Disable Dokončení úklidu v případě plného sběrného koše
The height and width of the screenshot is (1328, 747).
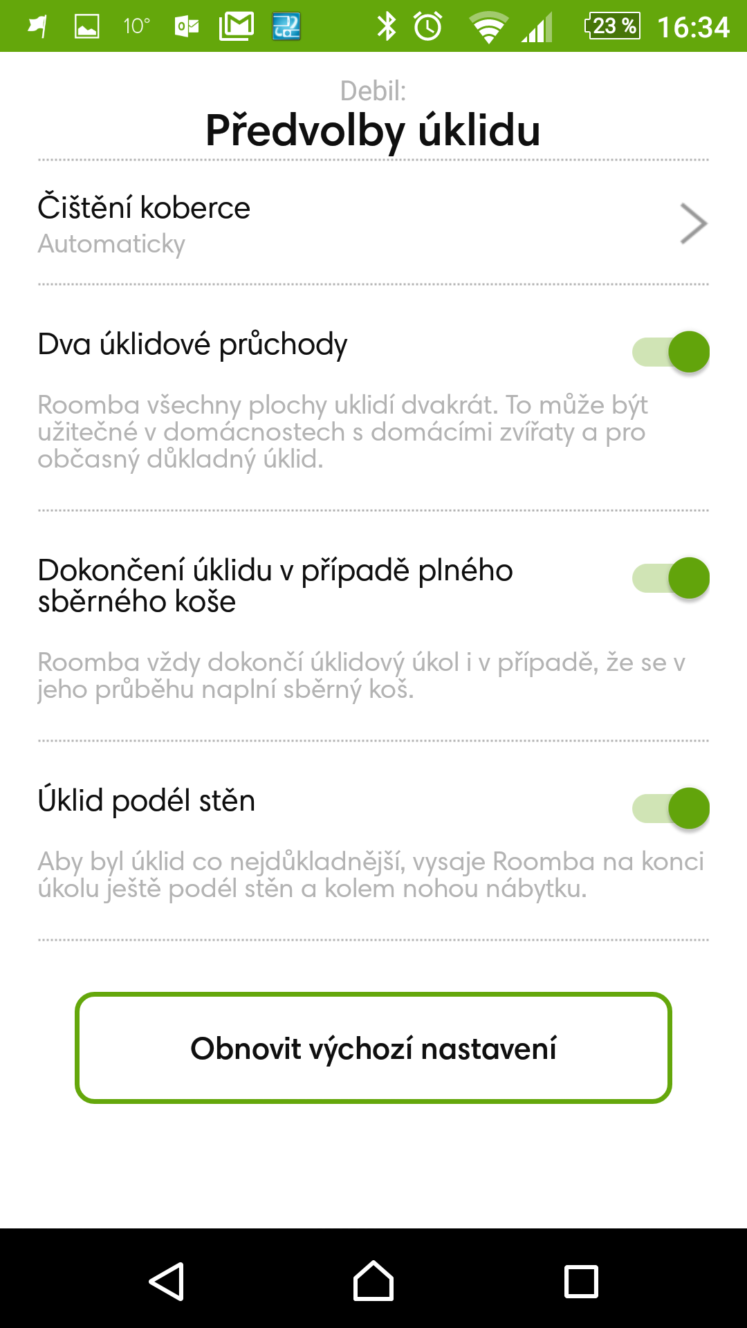(671, 578)
